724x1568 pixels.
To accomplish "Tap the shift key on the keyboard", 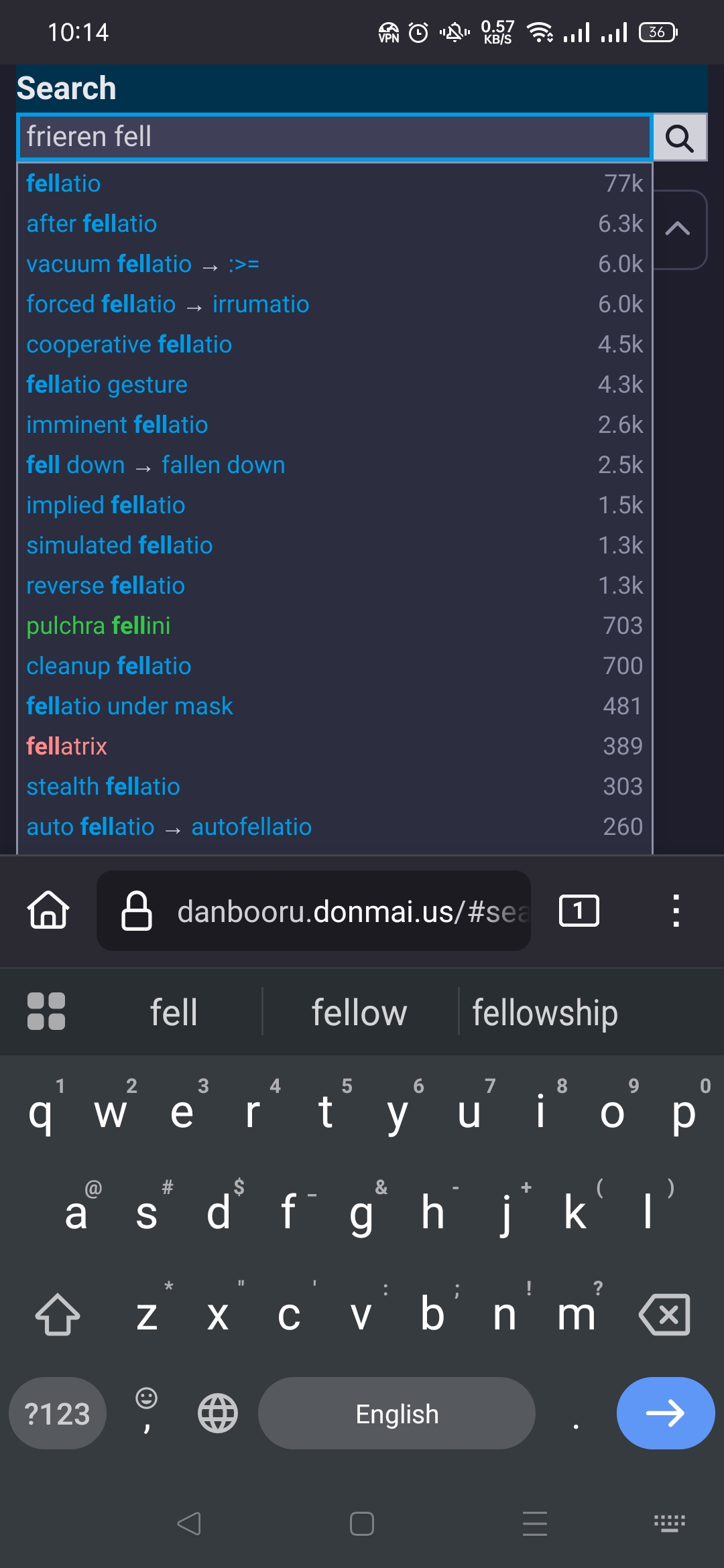I will [58, 1314].
